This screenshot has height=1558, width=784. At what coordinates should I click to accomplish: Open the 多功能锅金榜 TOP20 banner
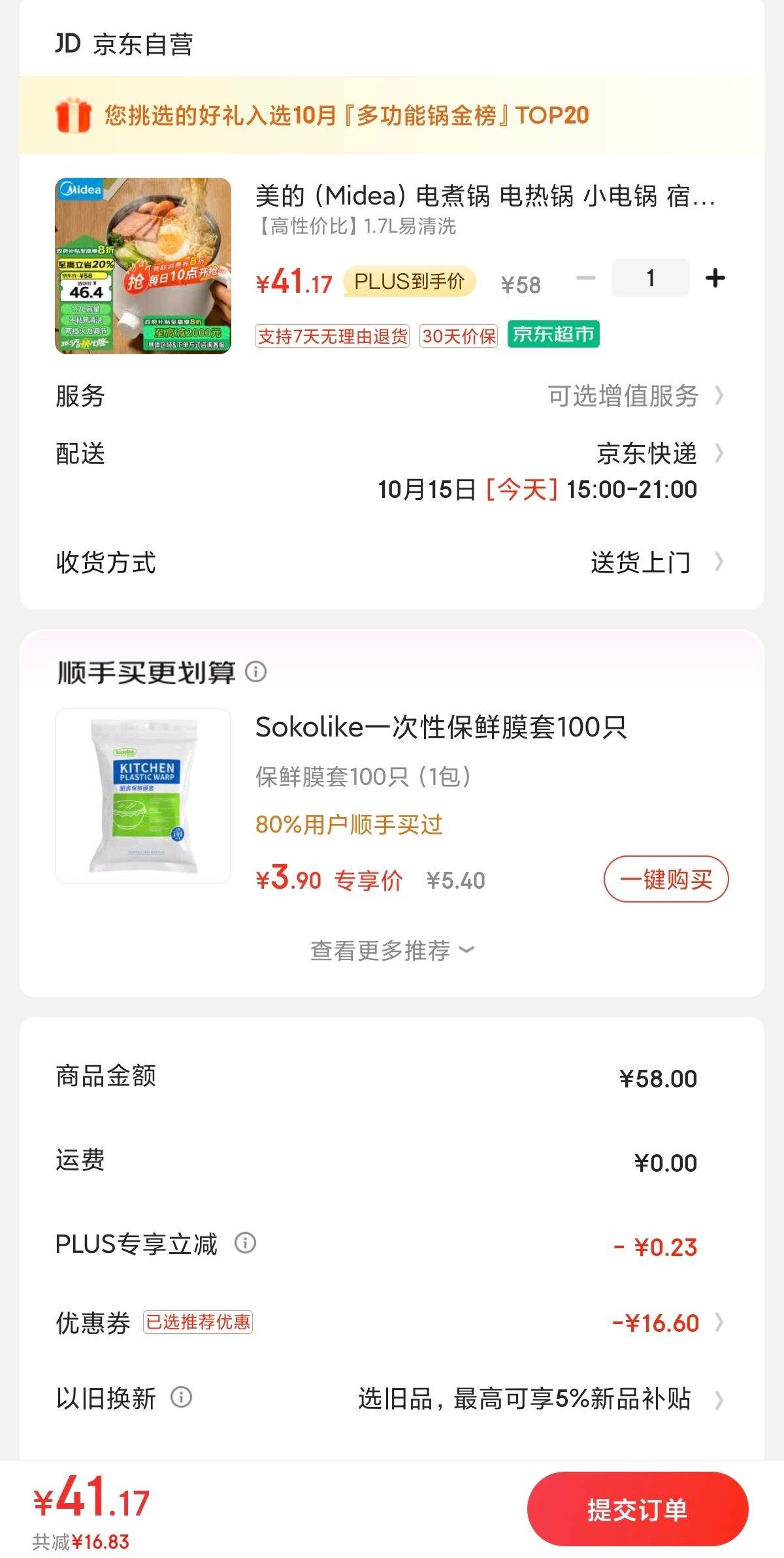click(346, 116)
